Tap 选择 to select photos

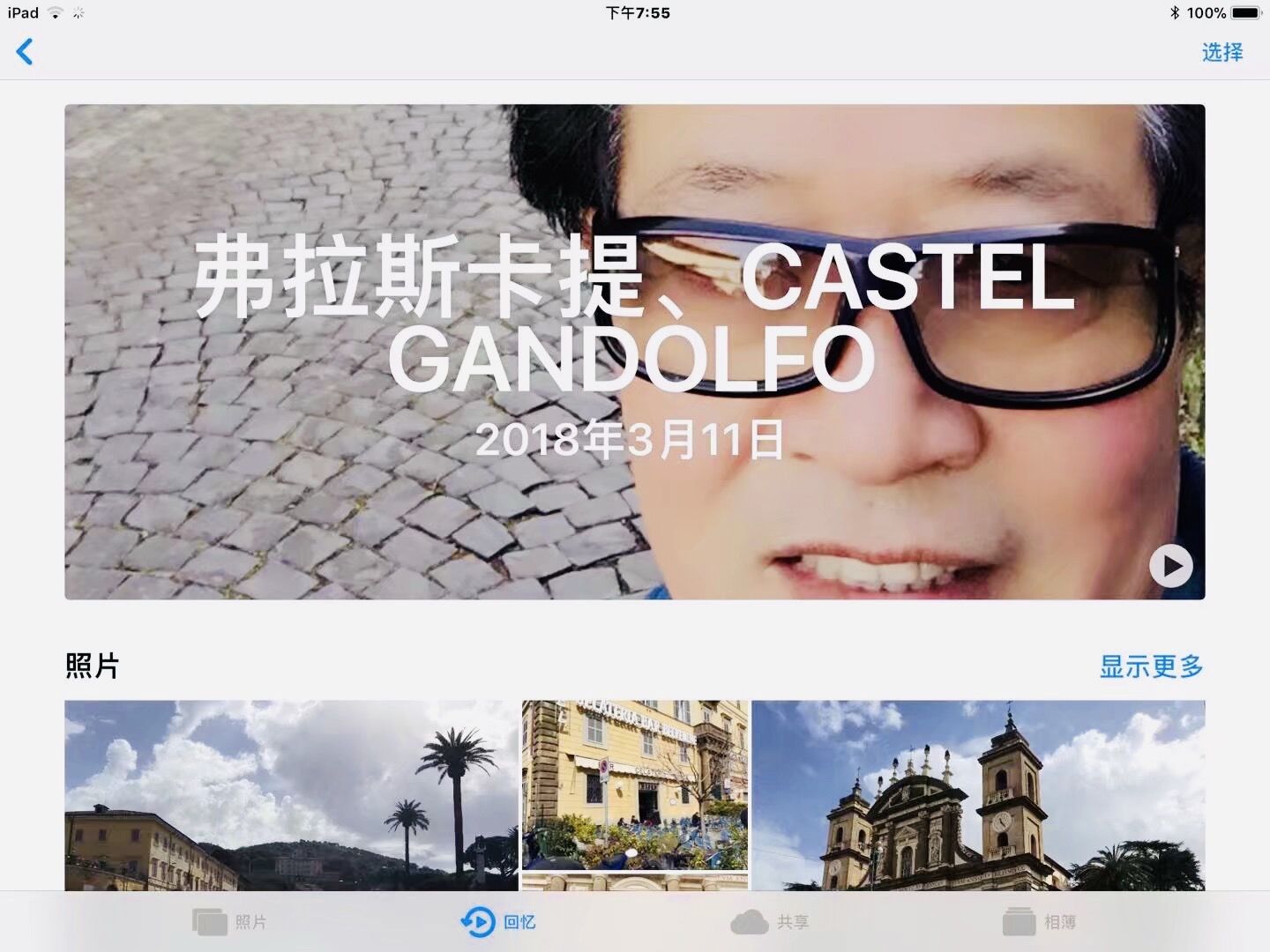click(x=1221, y=53)
